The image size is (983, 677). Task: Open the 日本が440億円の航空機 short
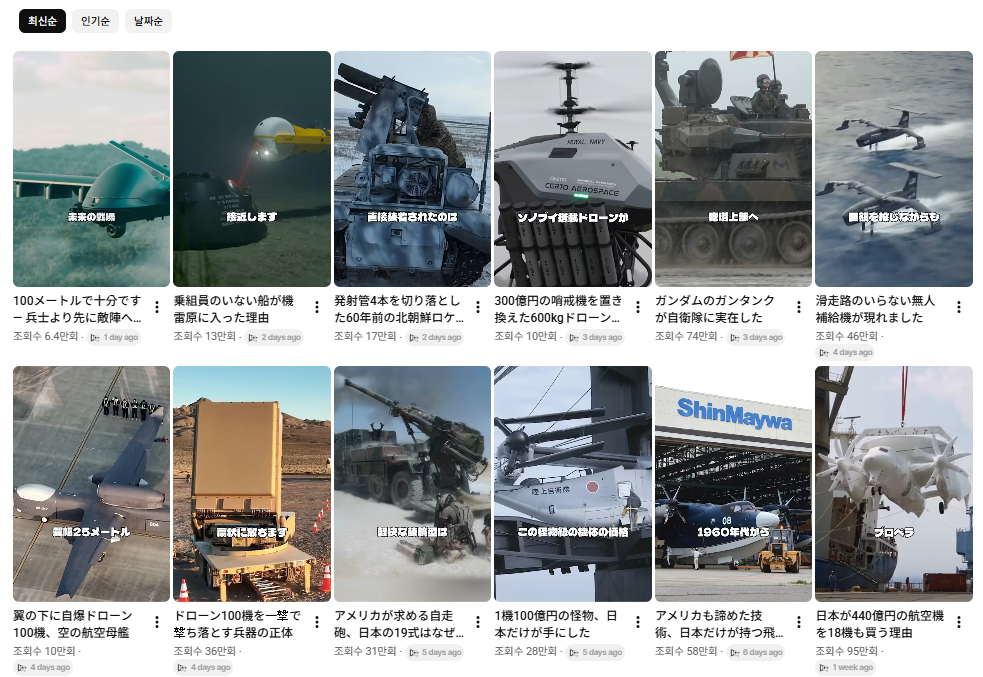pyautogui.click(x=893, y=484)
